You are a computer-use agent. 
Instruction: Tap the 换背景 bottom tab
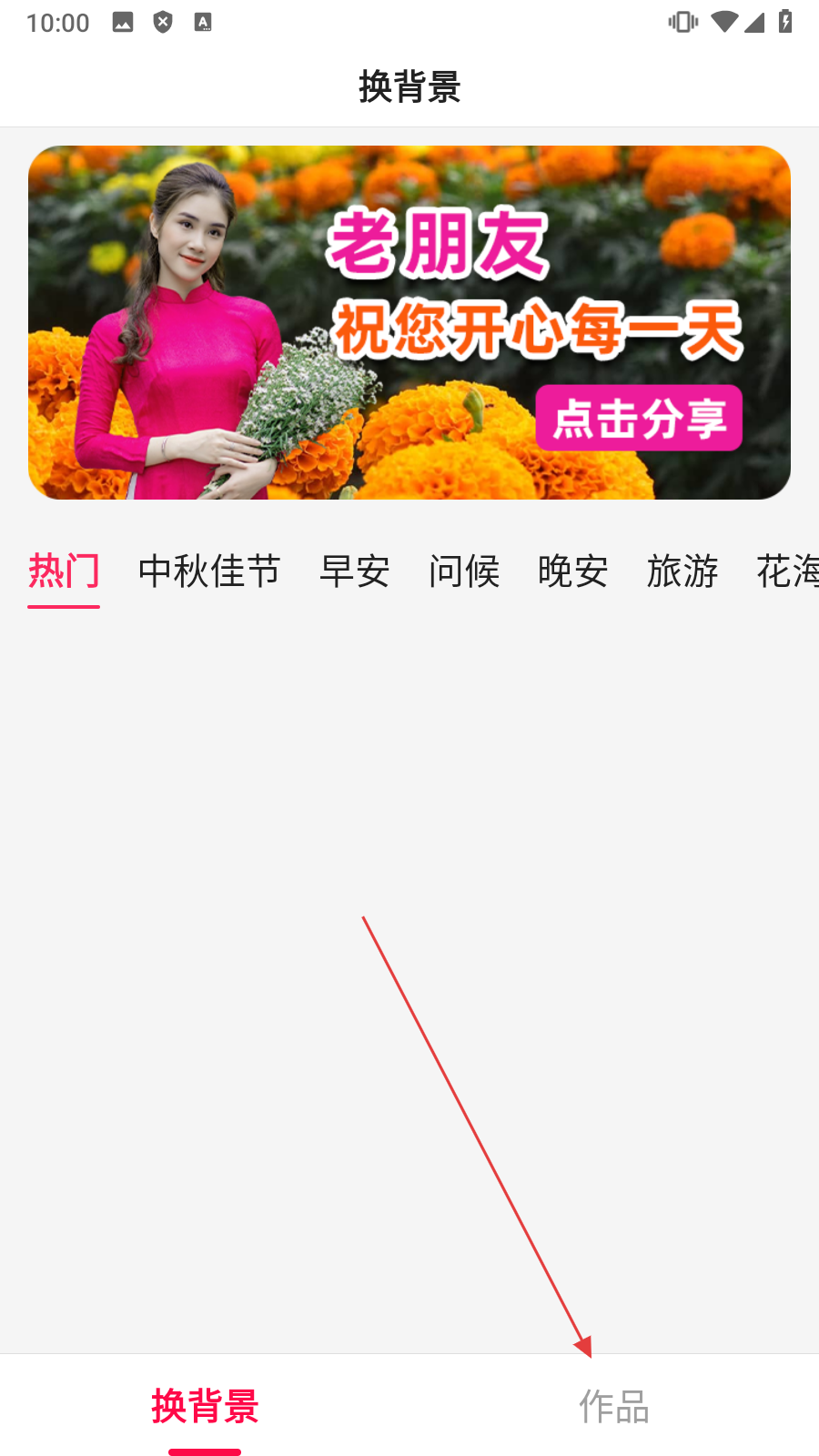click(205, 1406)
